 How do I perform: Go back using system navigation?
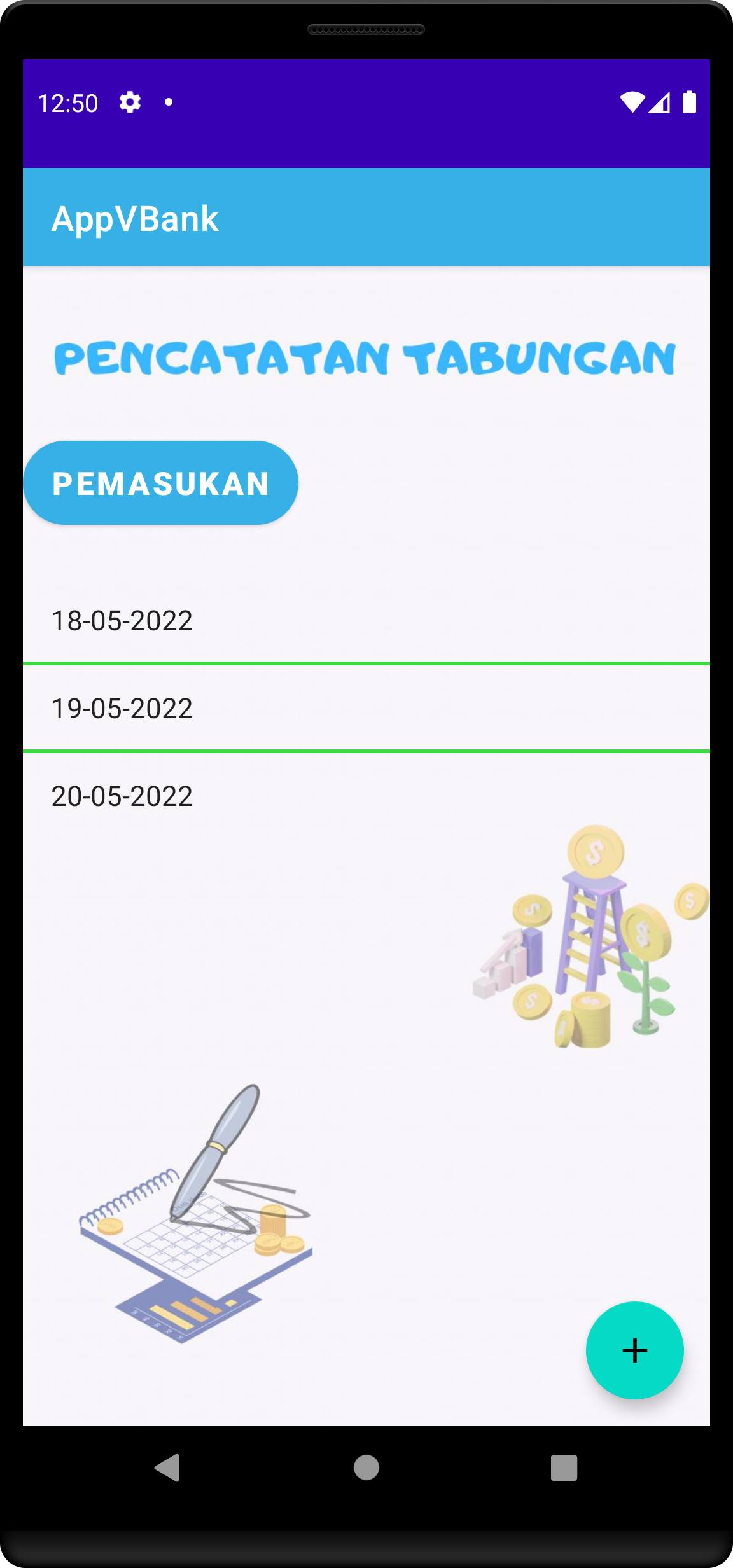click(167, 1467)
